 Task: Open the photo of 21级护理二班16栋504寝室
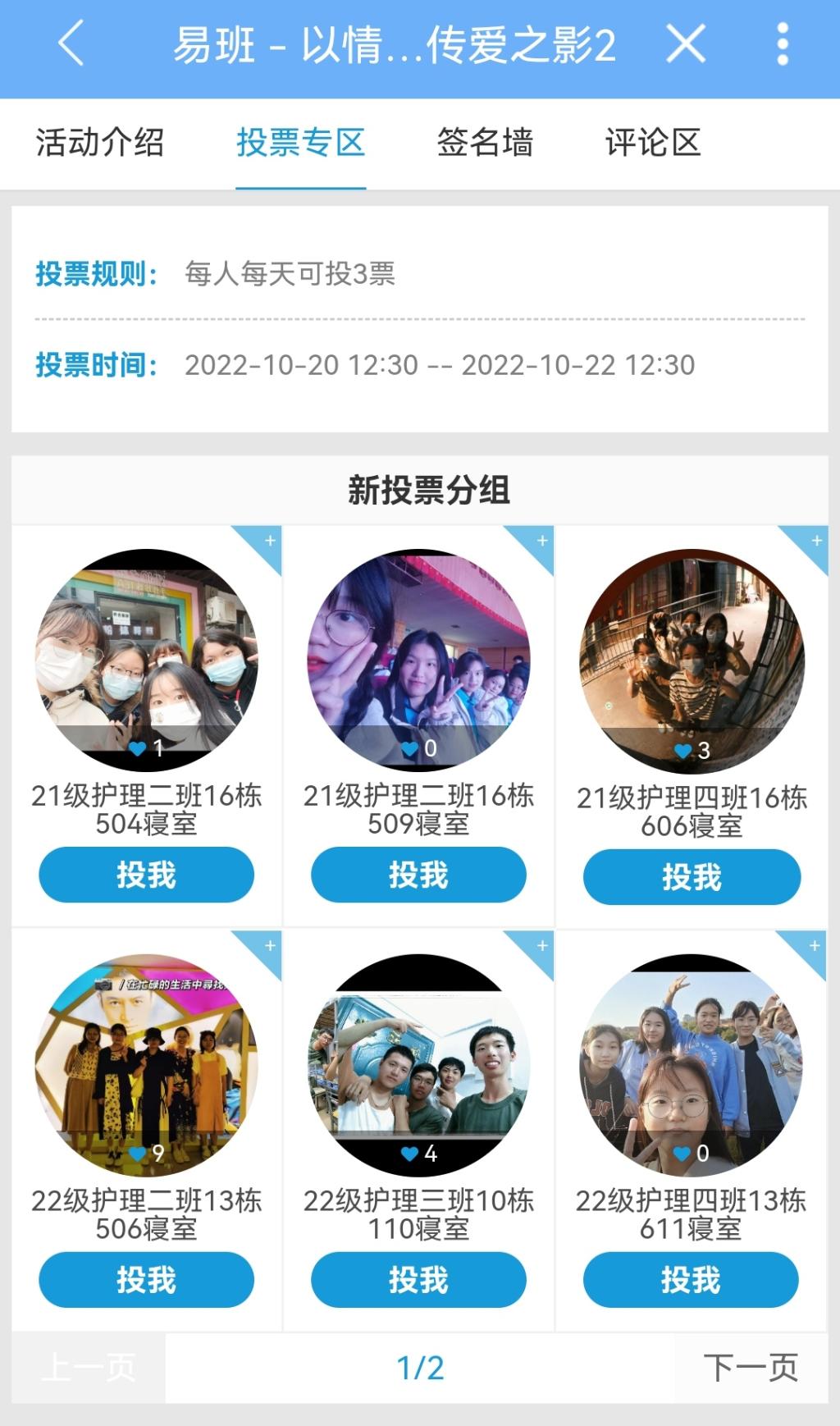click(x=146, y=660)
